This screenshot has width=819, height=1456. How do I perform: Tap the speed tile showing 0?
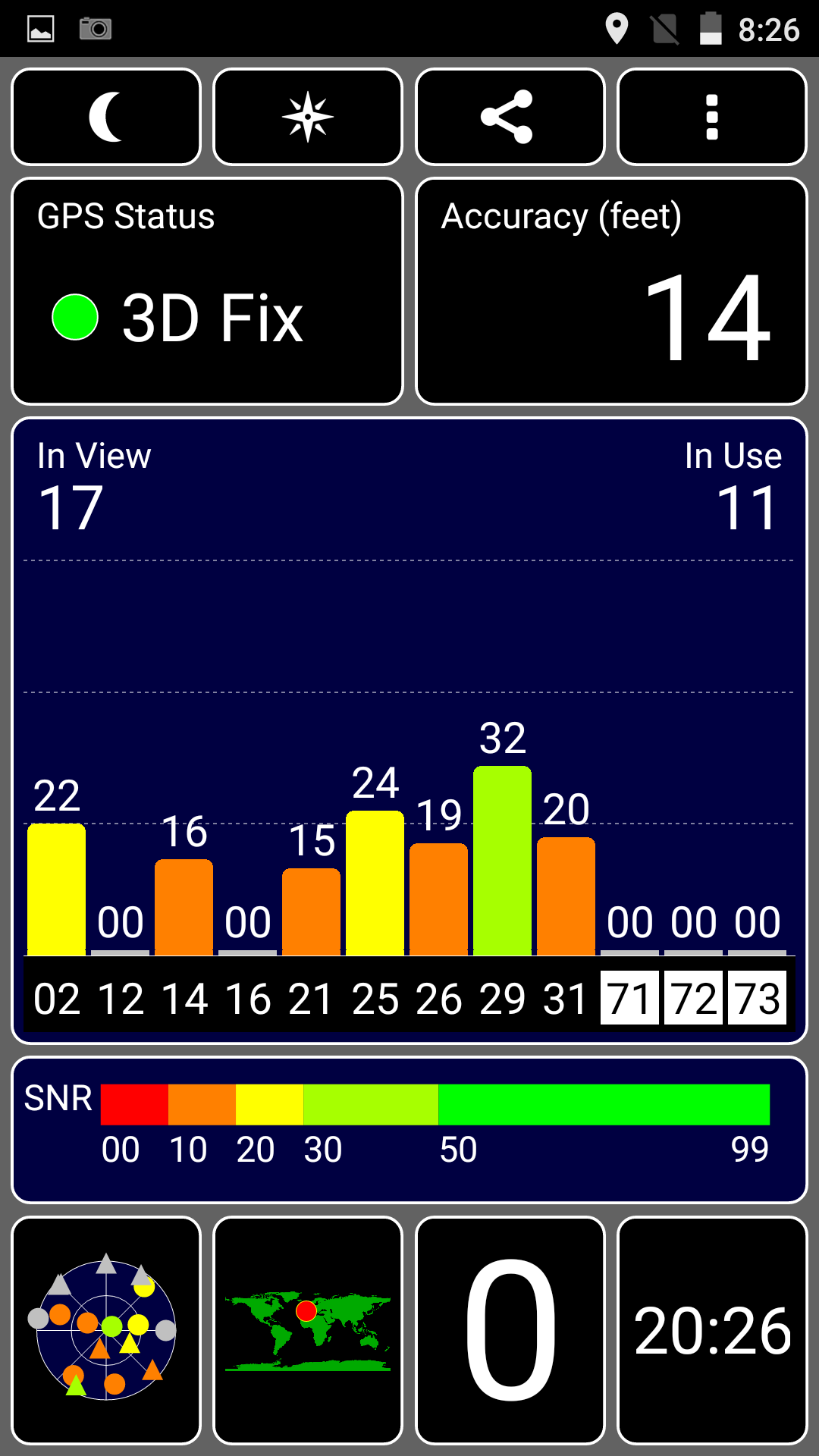coord(510,1330)
